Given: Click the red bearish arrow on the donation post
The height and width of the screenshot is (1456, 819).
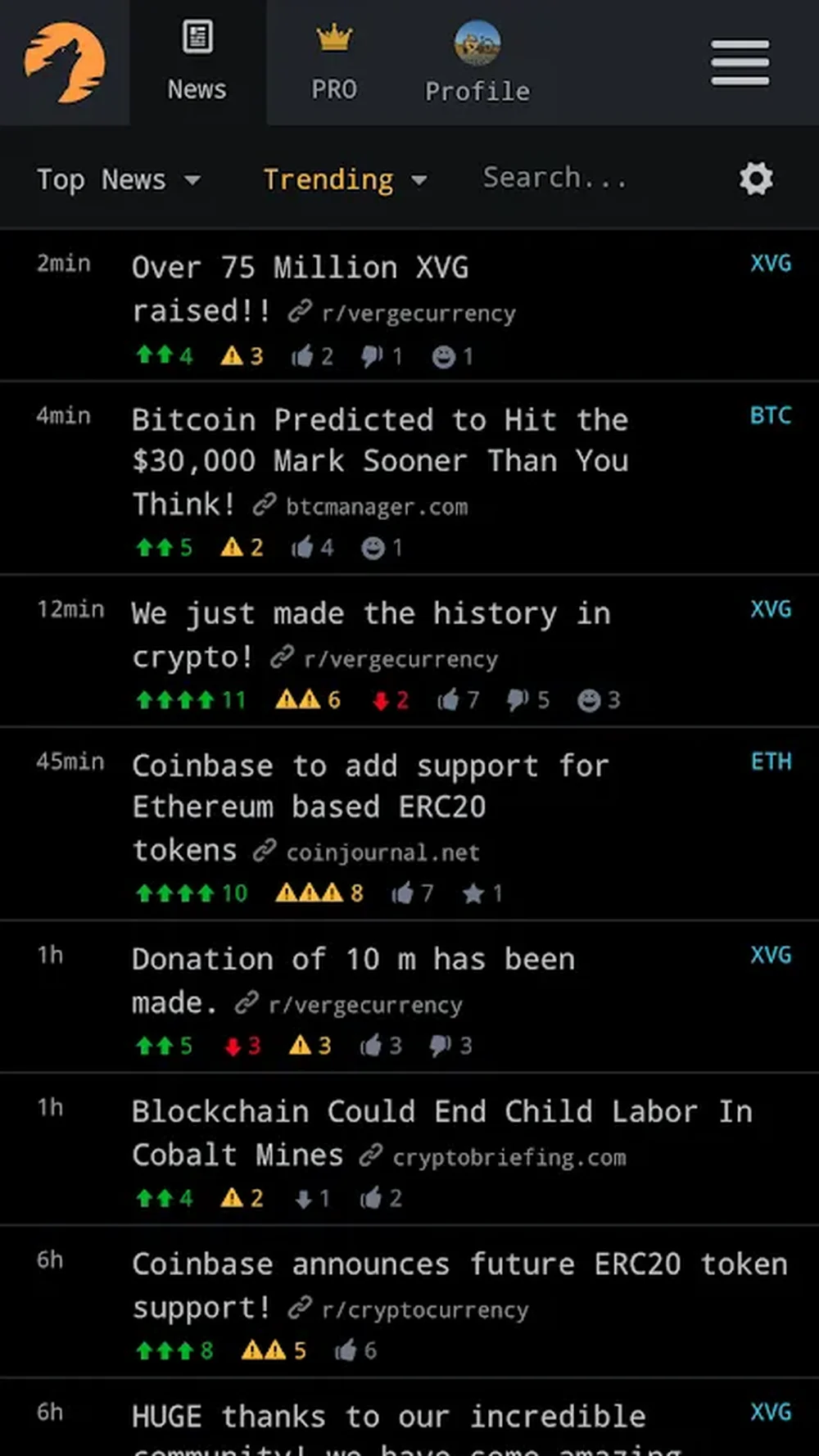Looking at the screenshot, I should pyautogui.click(x=234, y=1045).
